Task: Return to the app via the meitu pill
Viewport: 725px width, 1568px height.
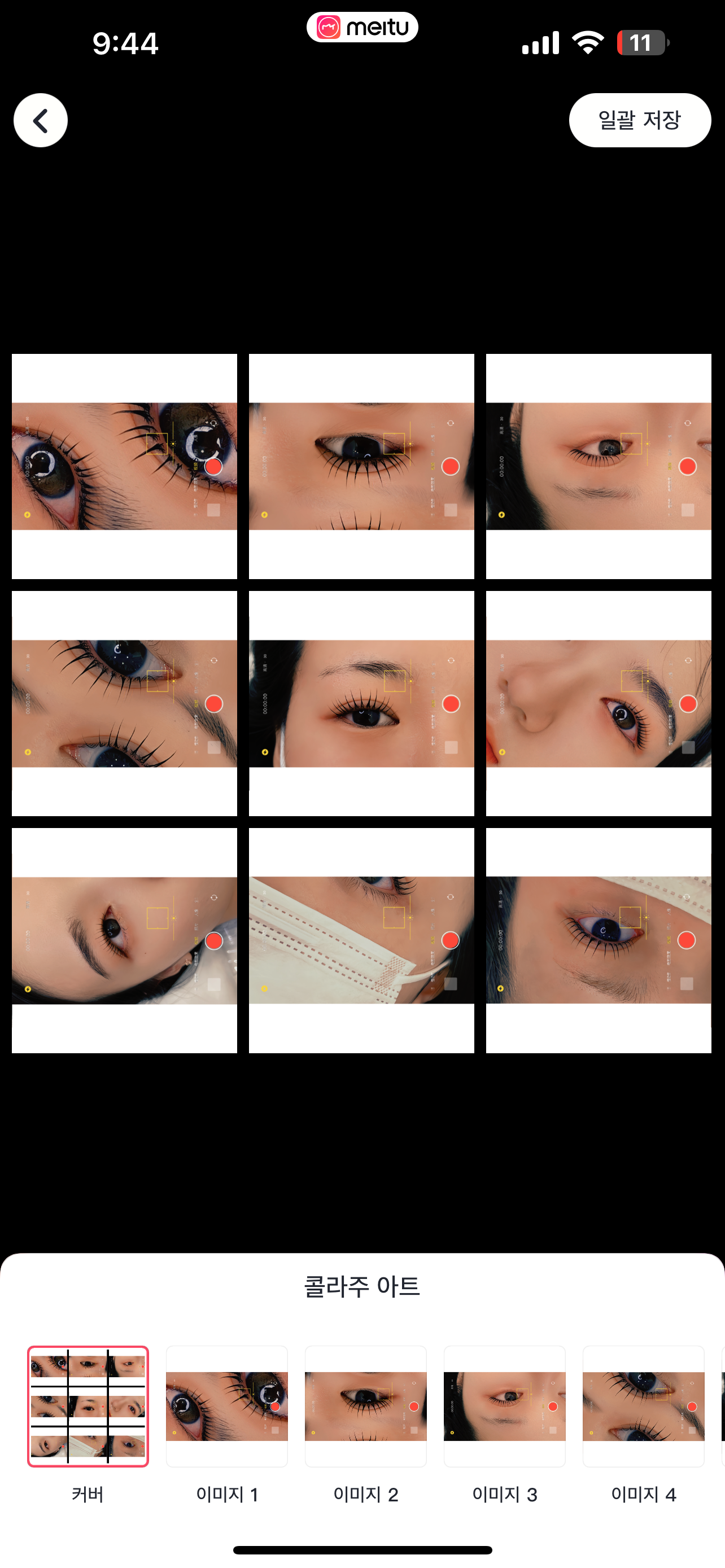Action: click(x=362, y=28)
